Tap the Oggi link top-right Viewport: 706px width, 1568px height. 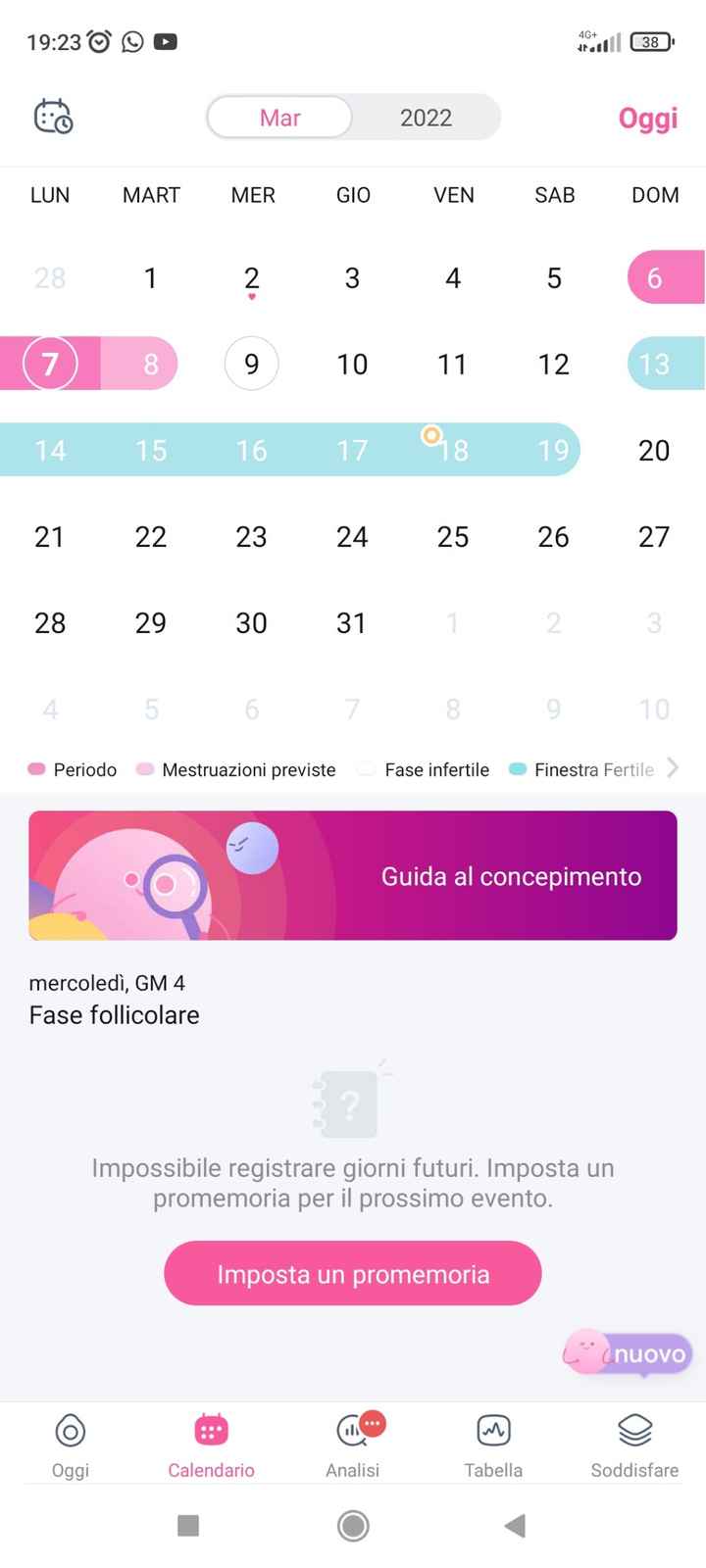tap(647, 118)
